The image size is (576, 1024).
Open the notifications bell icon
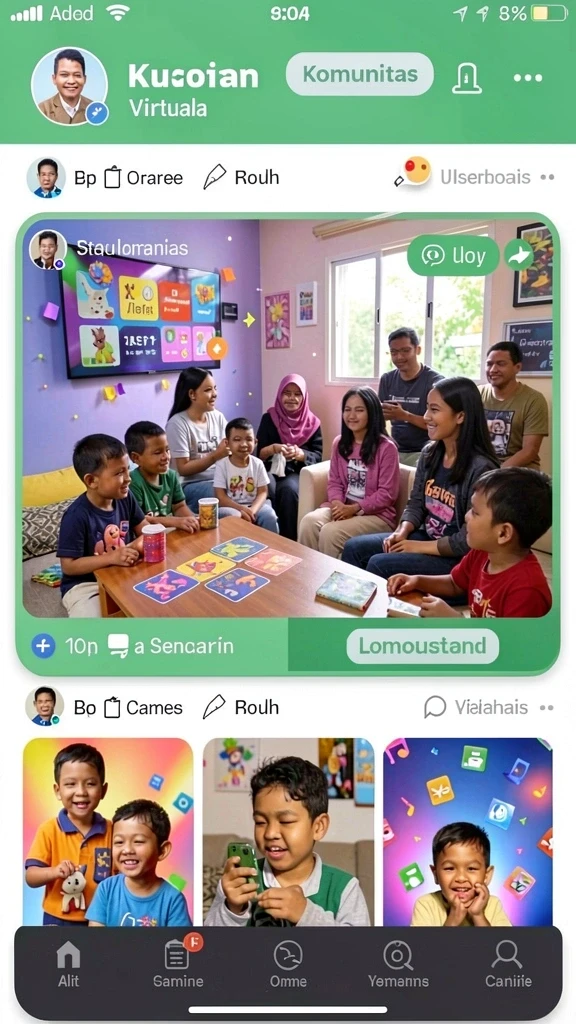[467, 78]
